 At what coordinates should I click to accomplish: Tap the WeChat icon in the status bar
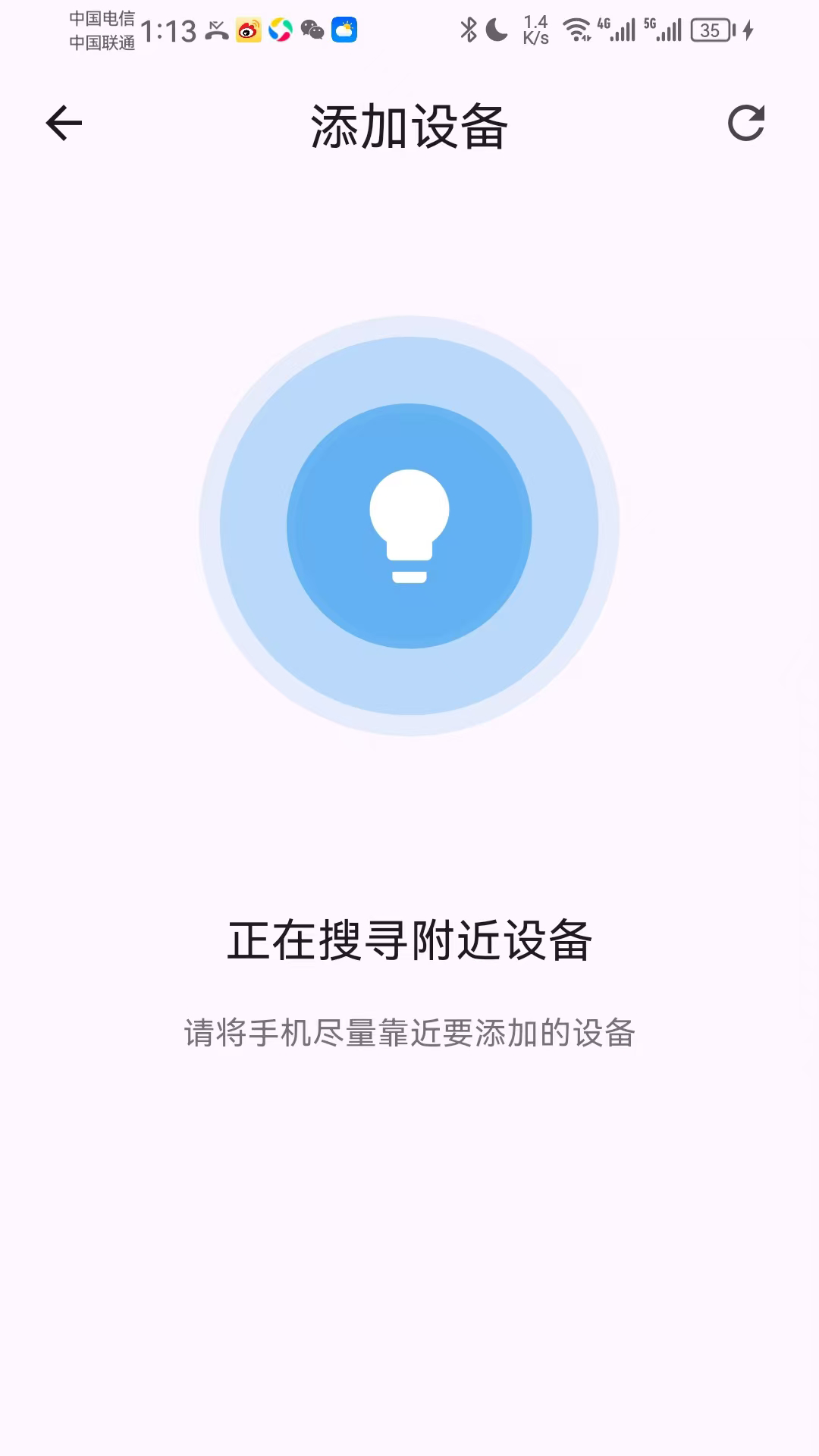[x=312, y=30]
